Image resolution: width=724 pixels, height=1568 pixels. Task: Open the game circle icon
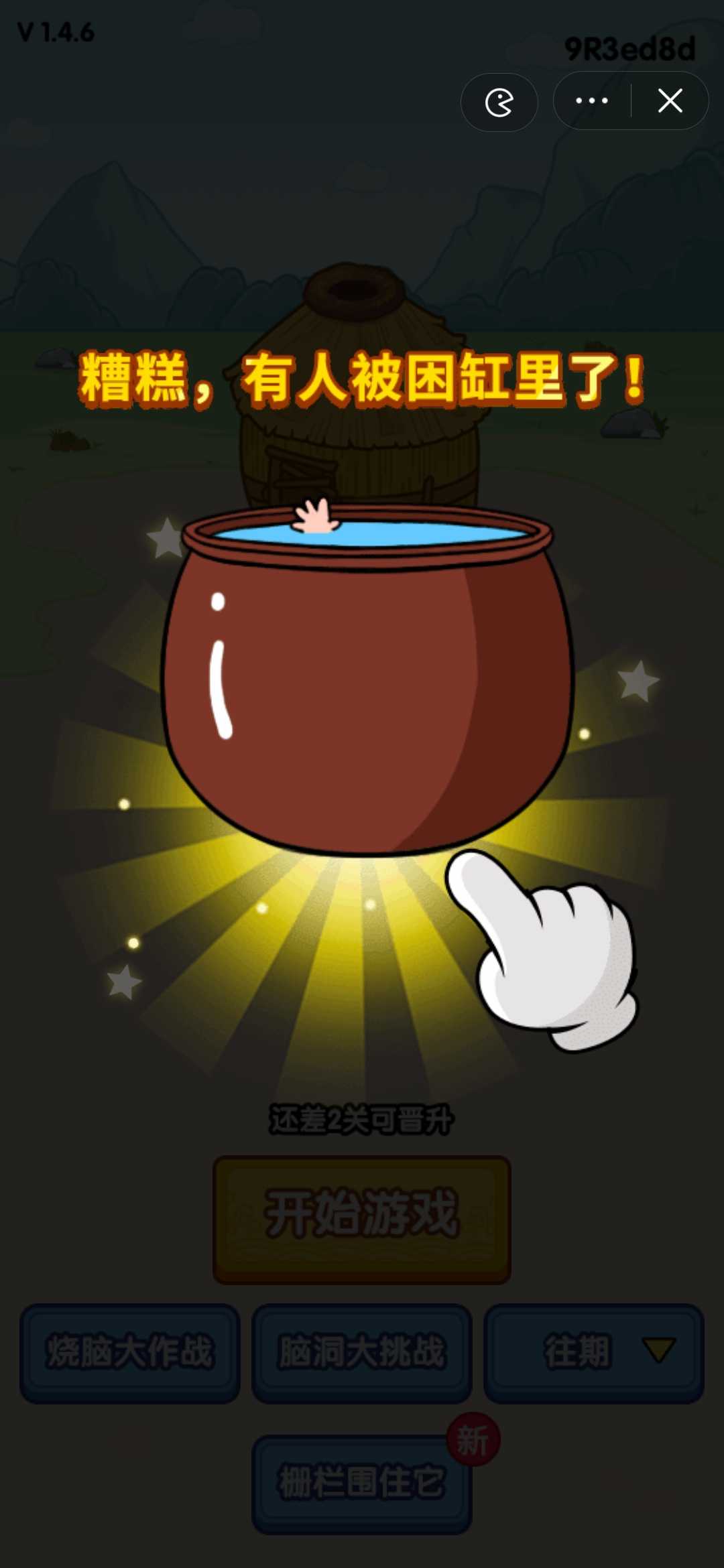click(x=499, y=103)
